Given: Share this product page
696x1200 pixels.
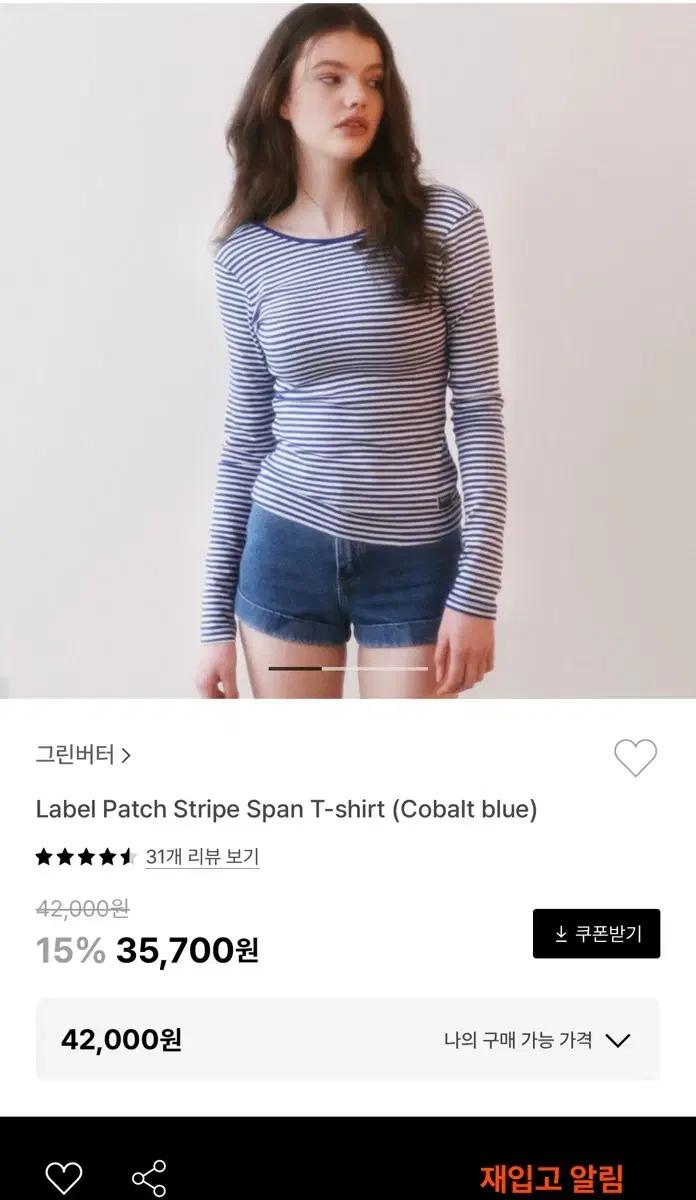Looking at the screenshot, I should pyautogui.click(x=149, y=1177).
